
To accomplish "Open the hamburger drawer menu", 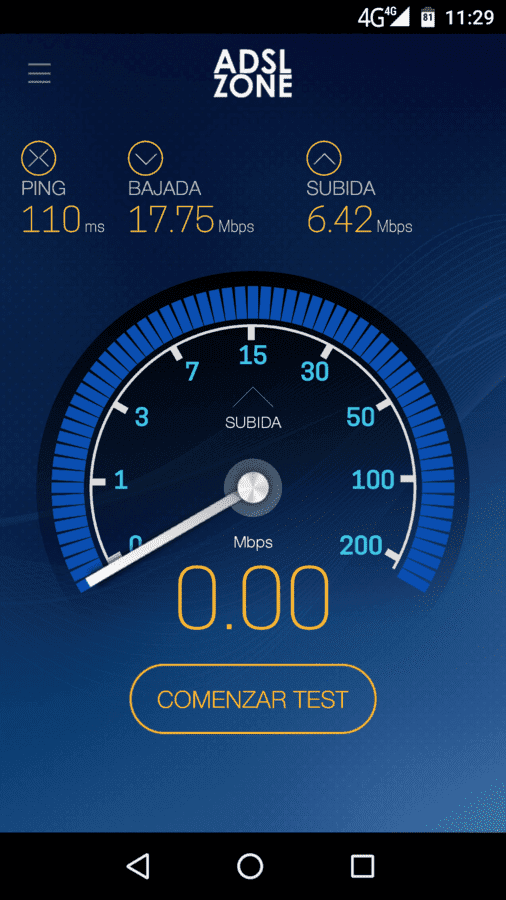I will click(x=39, y=74).
